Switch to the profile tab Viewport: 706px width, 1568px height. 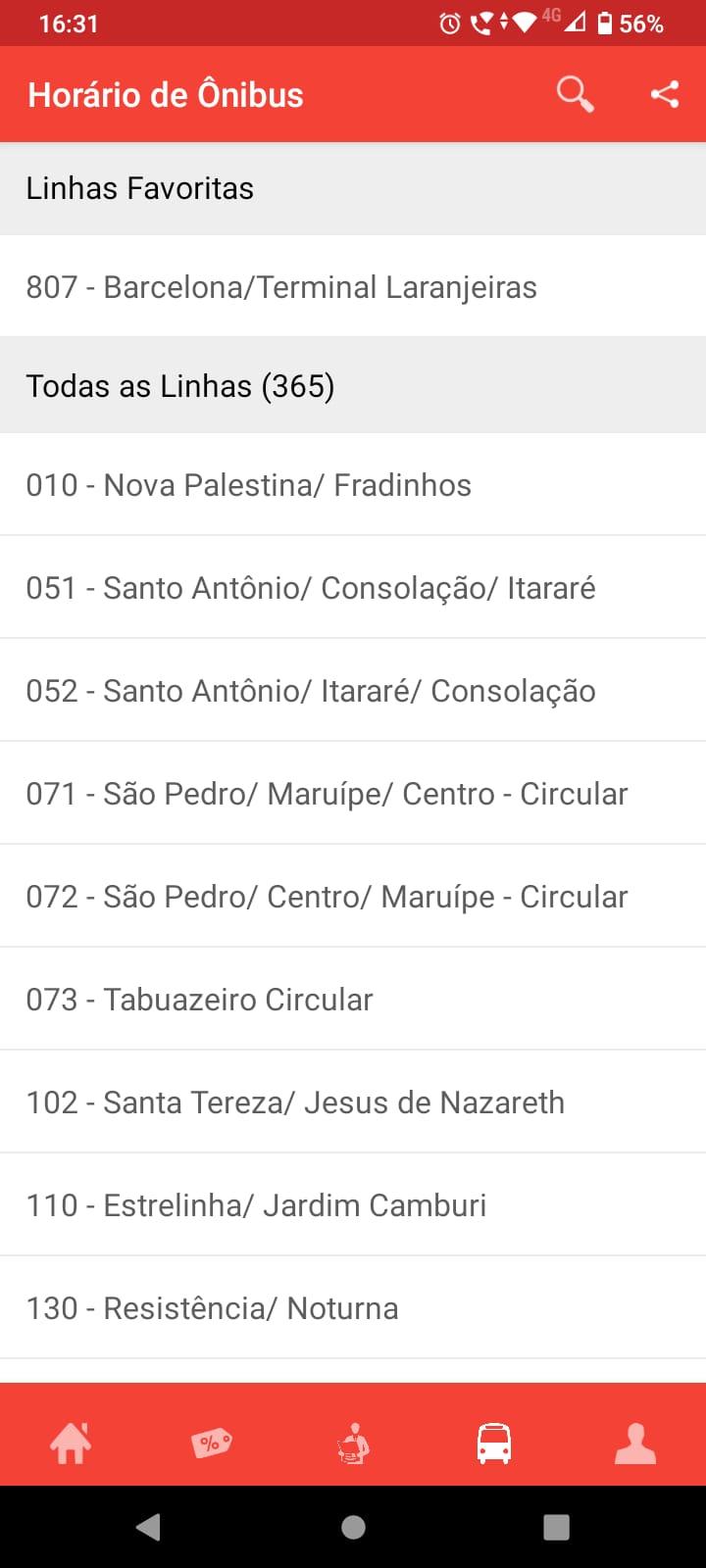[x=635, y=1443]
